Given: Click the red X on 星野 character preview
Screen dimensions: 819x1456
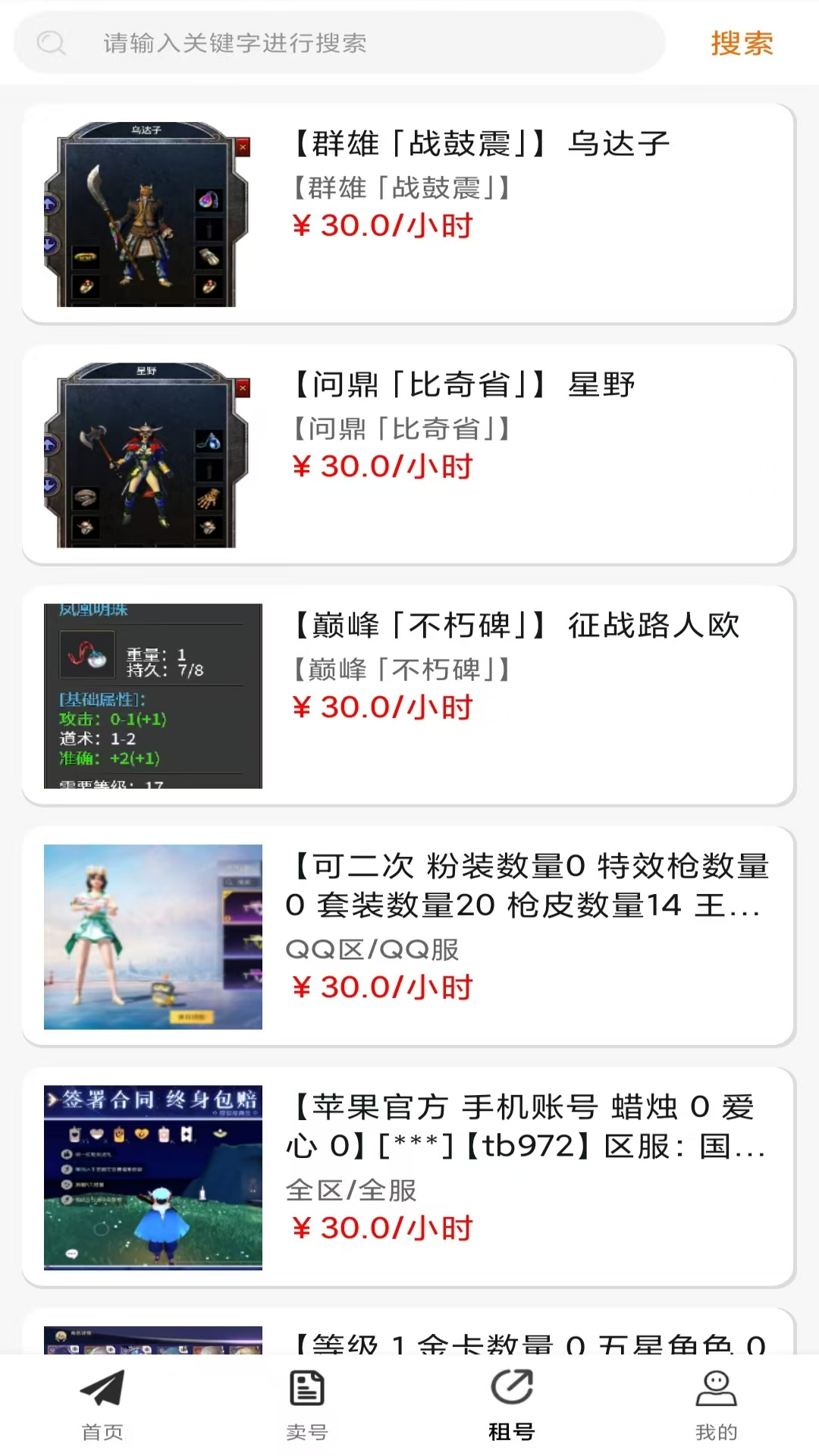Looking at the screenshot, I should tap(243, 389).
